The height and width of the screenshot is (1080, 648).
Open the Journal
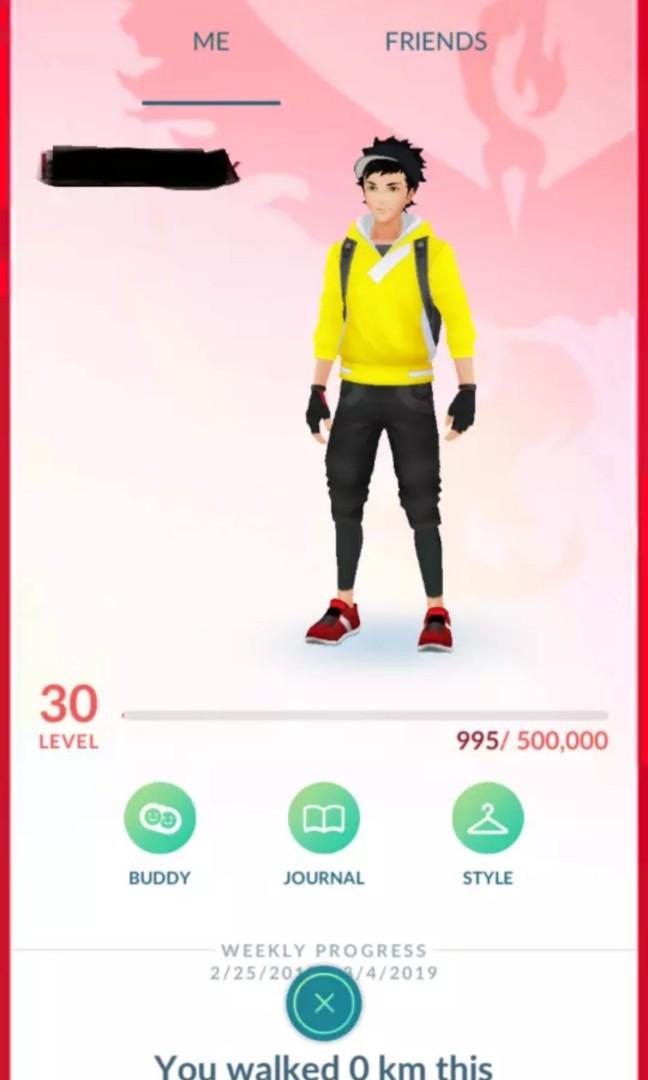pos(323,819)
